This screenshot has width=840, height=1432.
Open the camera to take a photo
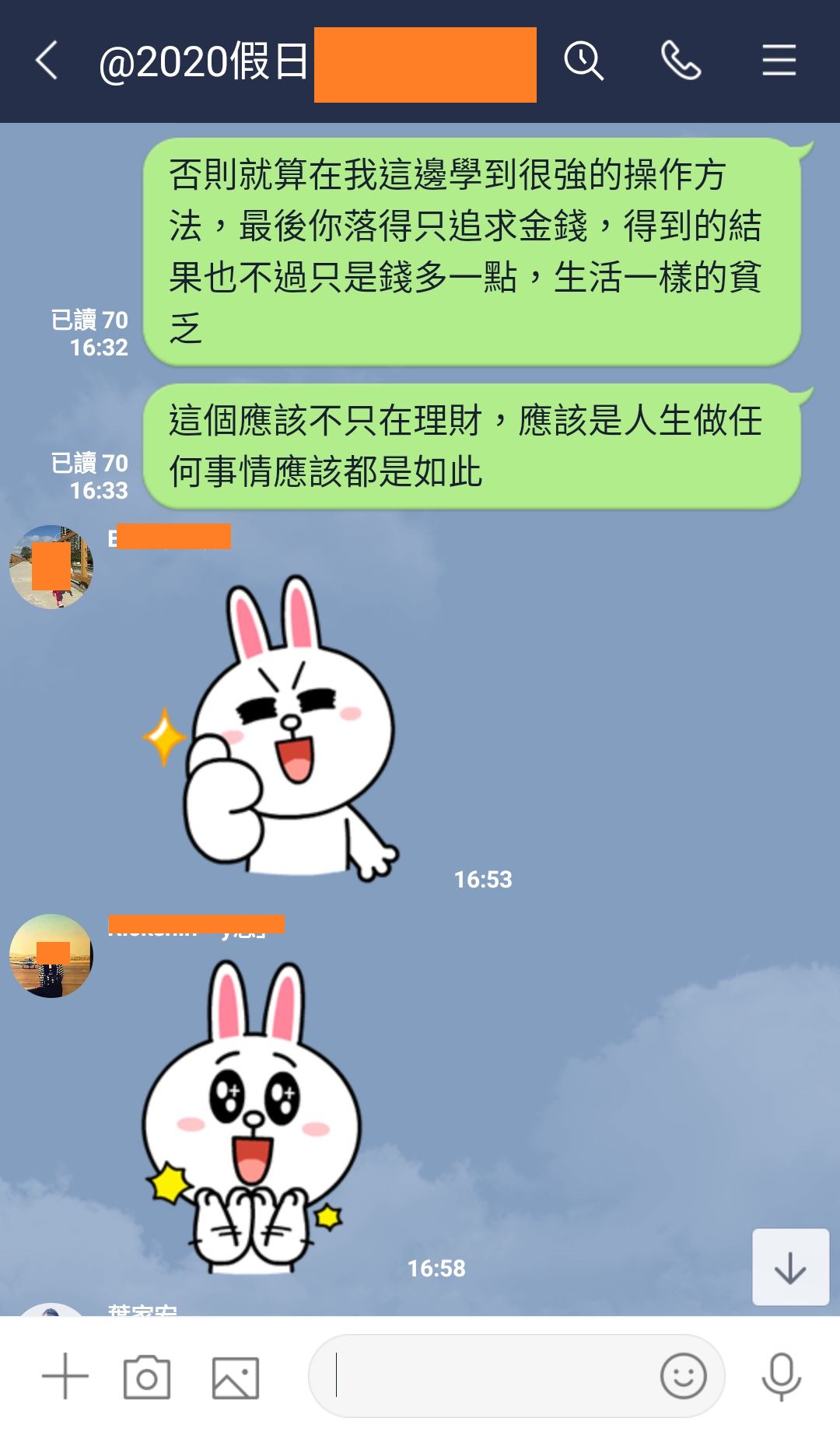pos(147,1376)
